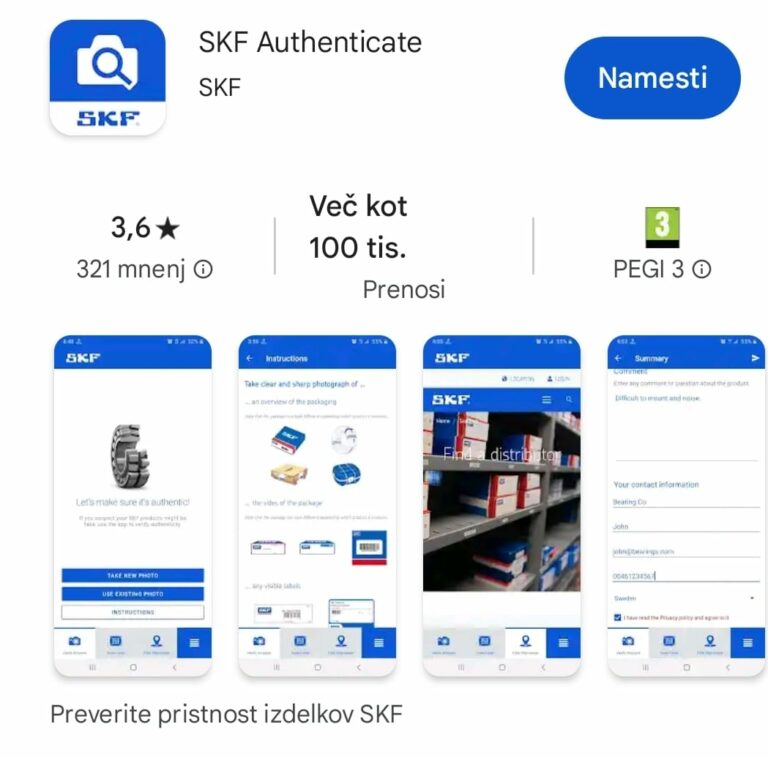The width and height of the screenshot is (768, 757).
Task: Open the Find a distributor screenshot
Action: [502, 505]
